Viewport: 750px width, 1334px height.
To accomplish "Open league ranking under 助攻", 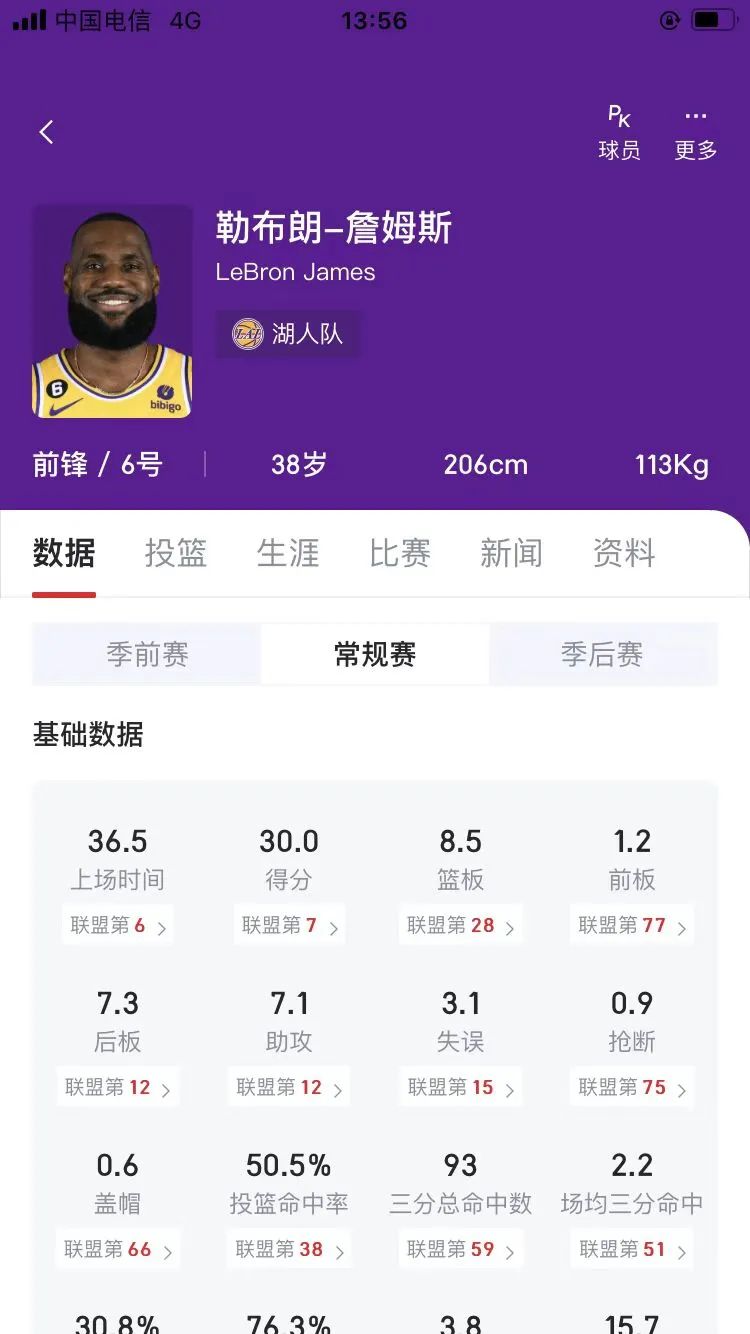I will (x=289, y=1088).
